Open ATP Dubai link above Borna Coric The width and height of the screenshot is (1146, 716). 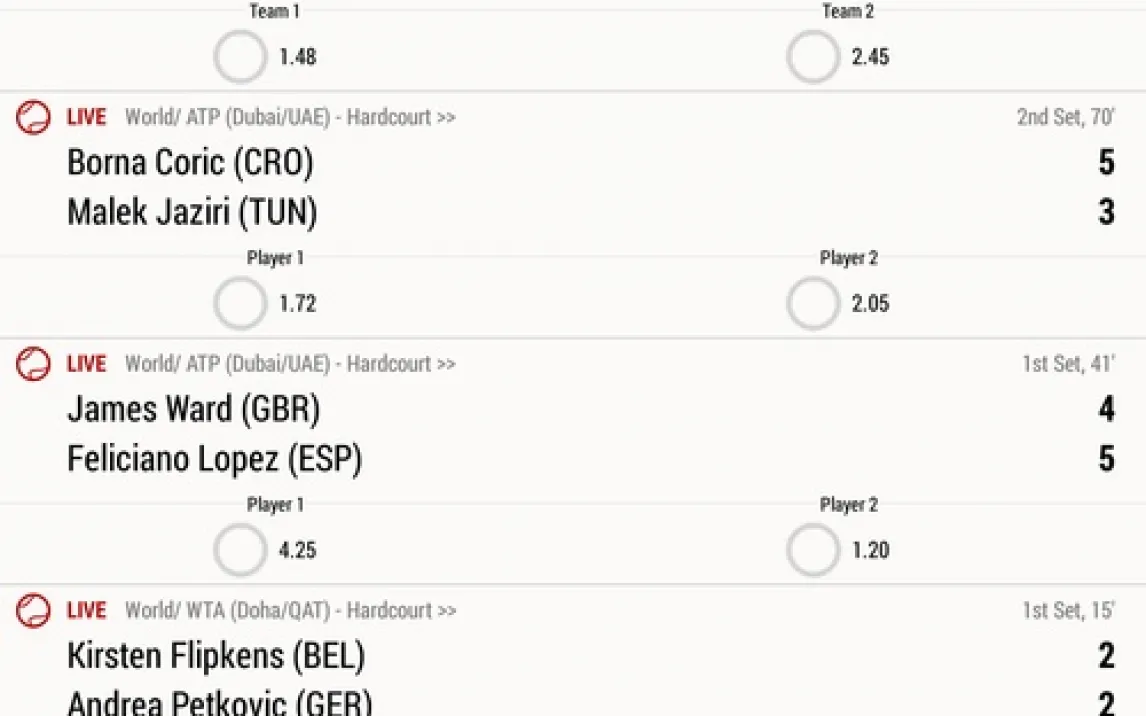pos(290,117)
